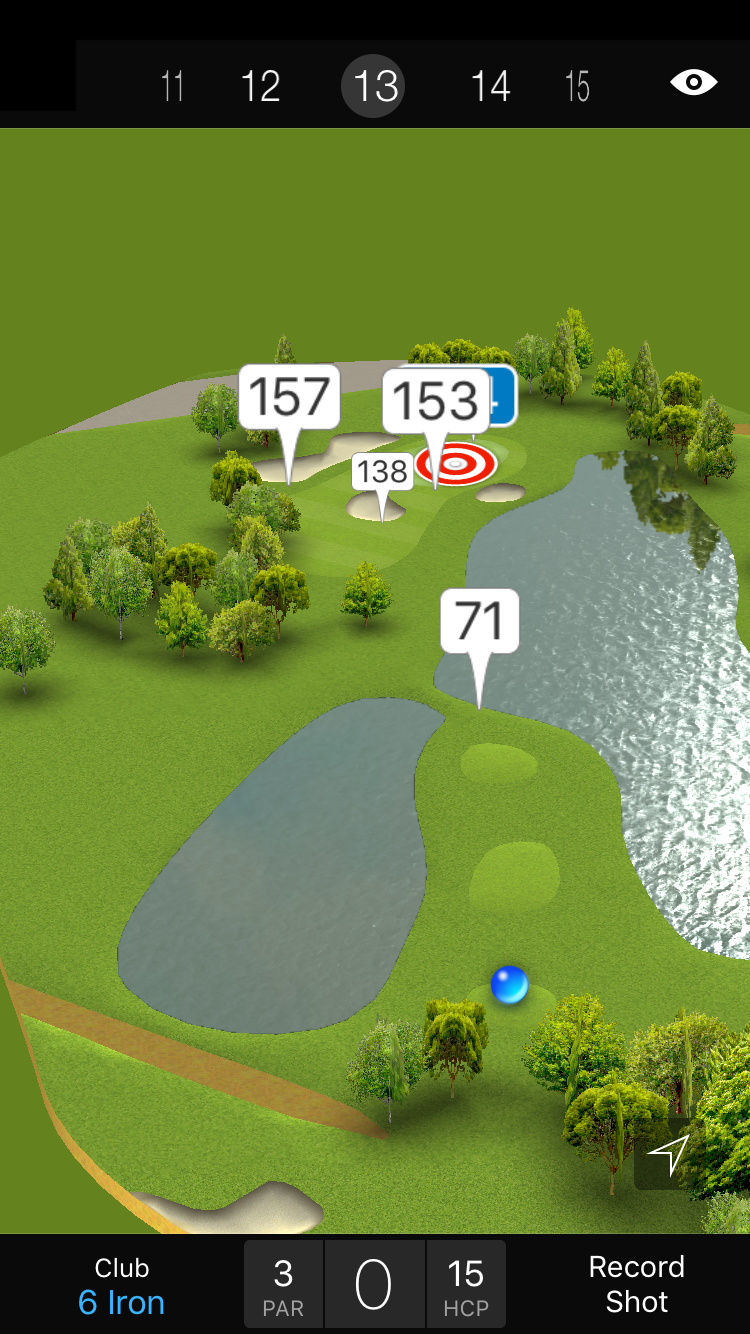The width and height of the screenshot is (750, 1334).
Task: Select current hole 13
Action: coord(375,87)
